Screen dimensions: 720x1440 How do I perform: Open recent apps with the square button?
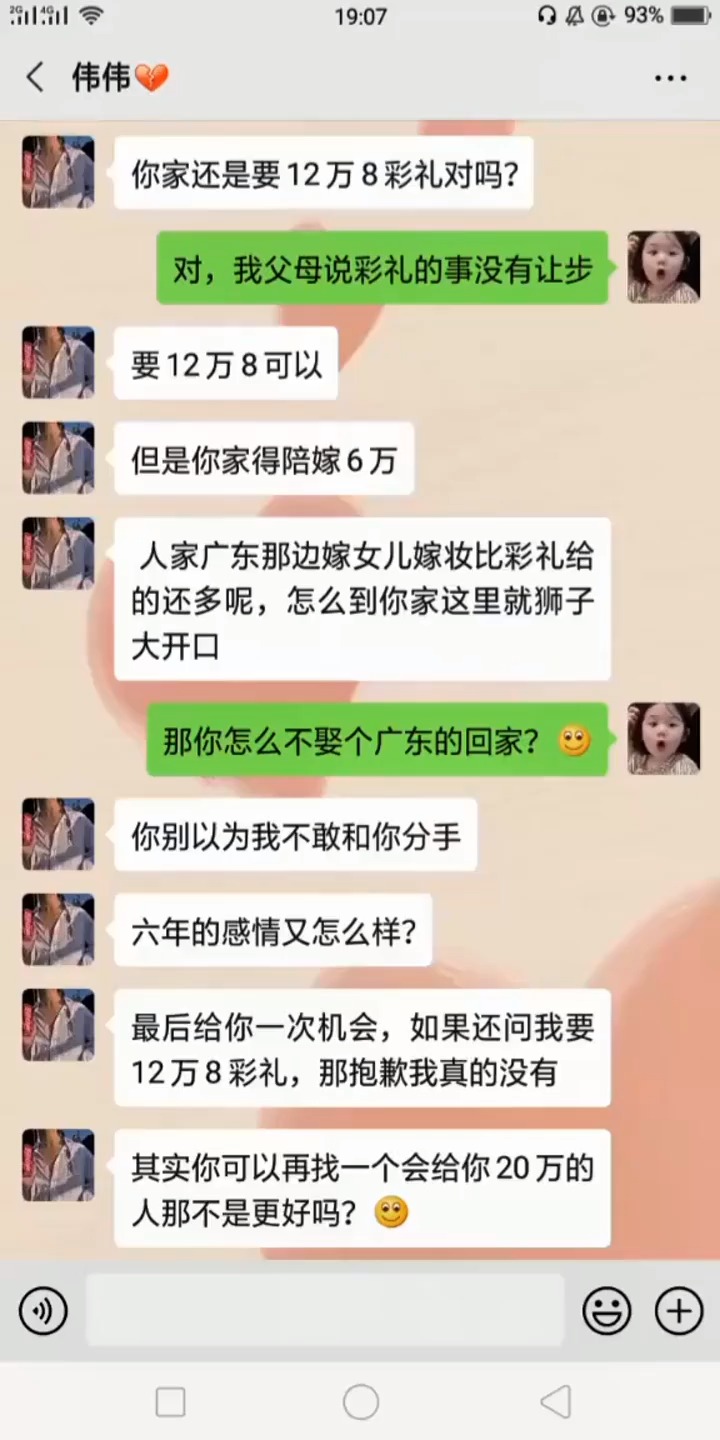pyautogui.click(x=170, y=1402)
